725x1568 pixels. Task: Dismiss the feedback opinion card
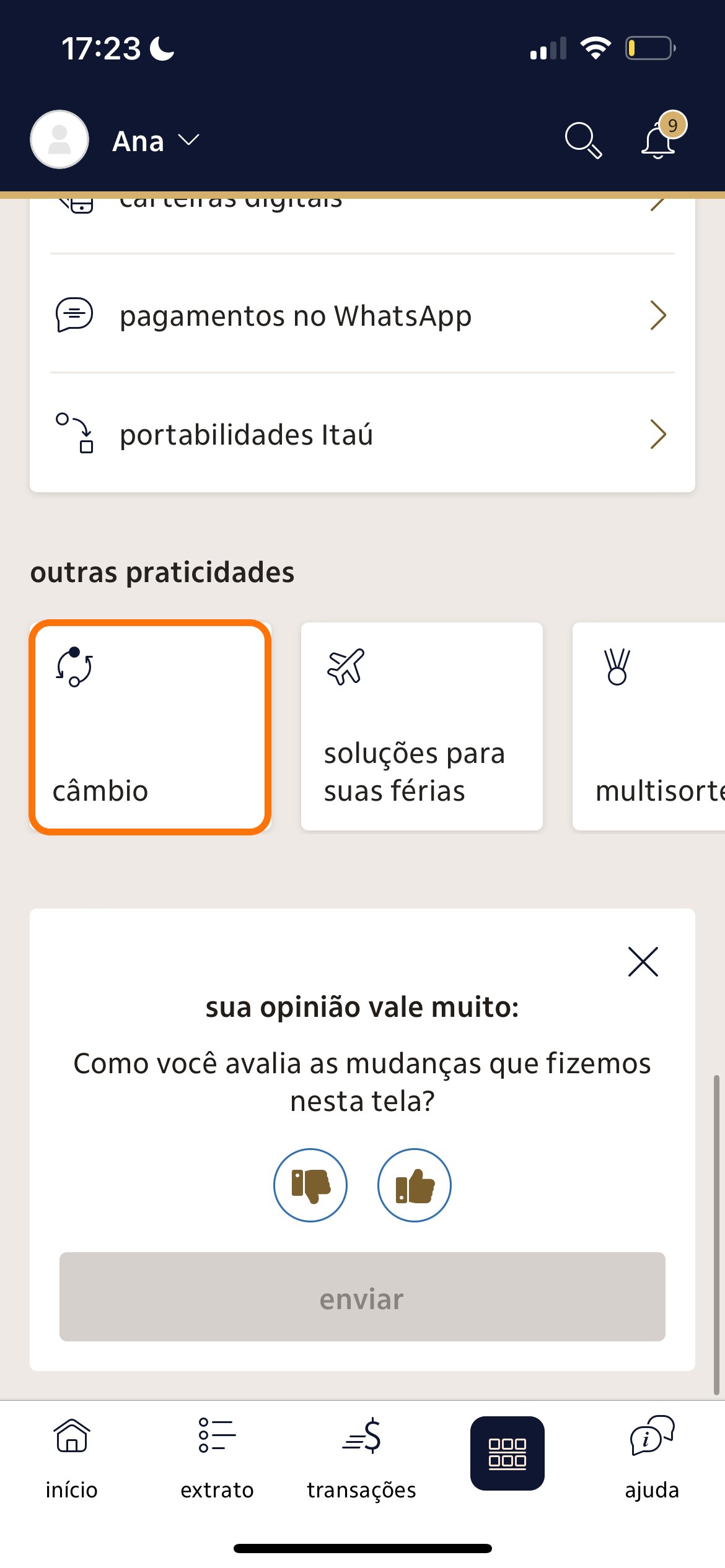pos(643,962)
